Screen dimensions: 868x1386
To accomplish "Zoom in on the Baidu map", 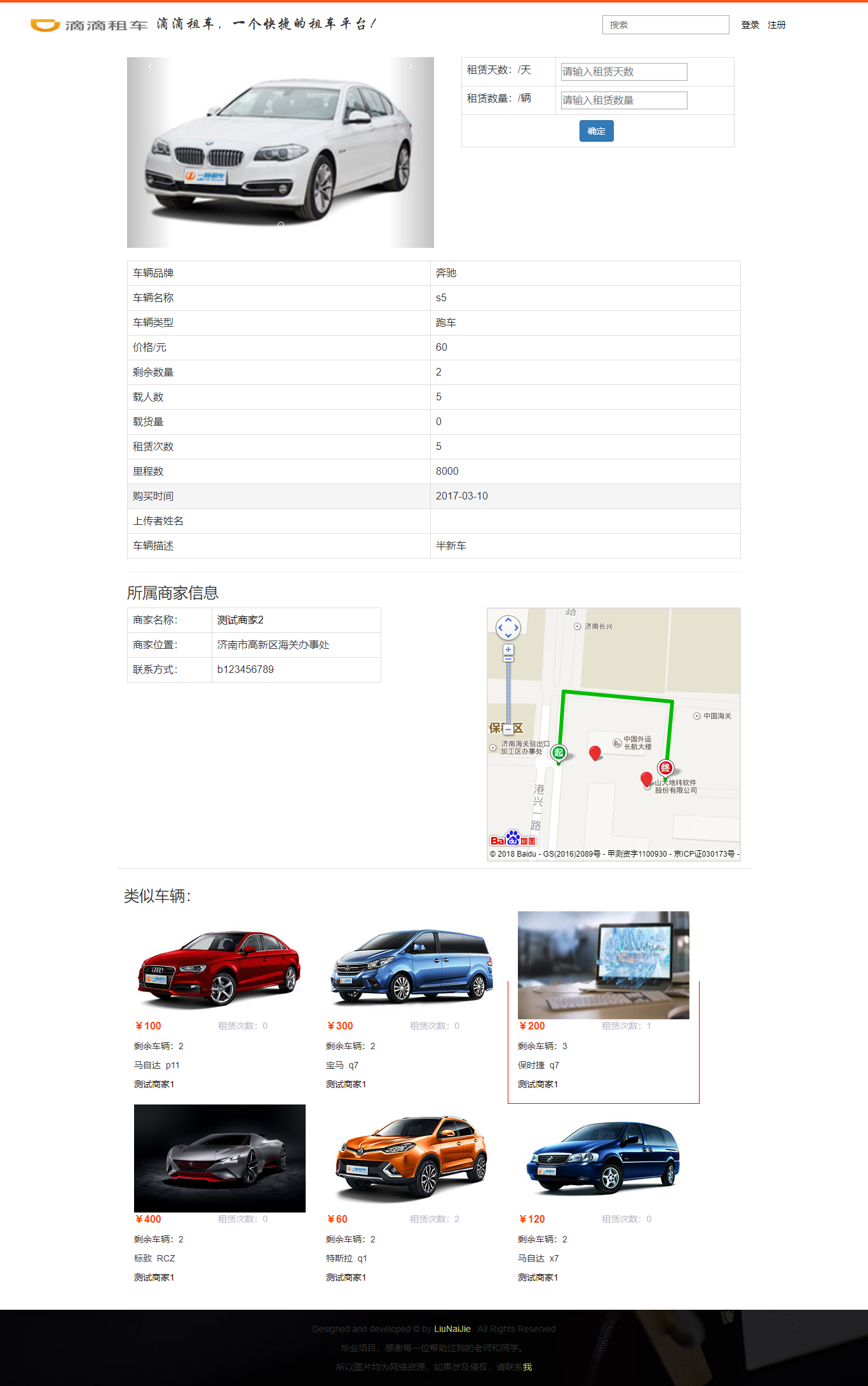I will coord(508,649).
